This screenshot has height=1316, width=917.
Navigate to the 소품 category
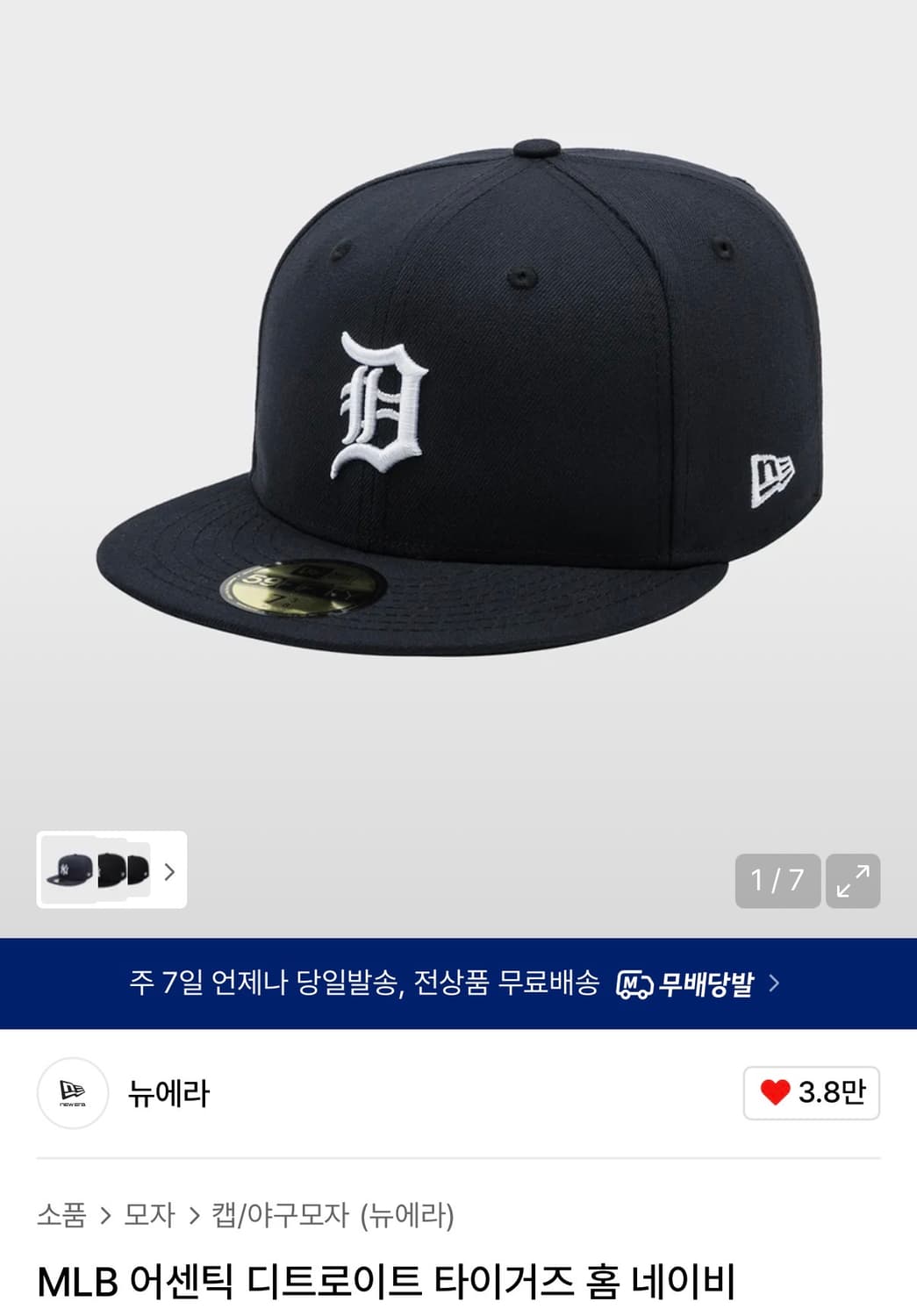click(x=61, y=1215)
